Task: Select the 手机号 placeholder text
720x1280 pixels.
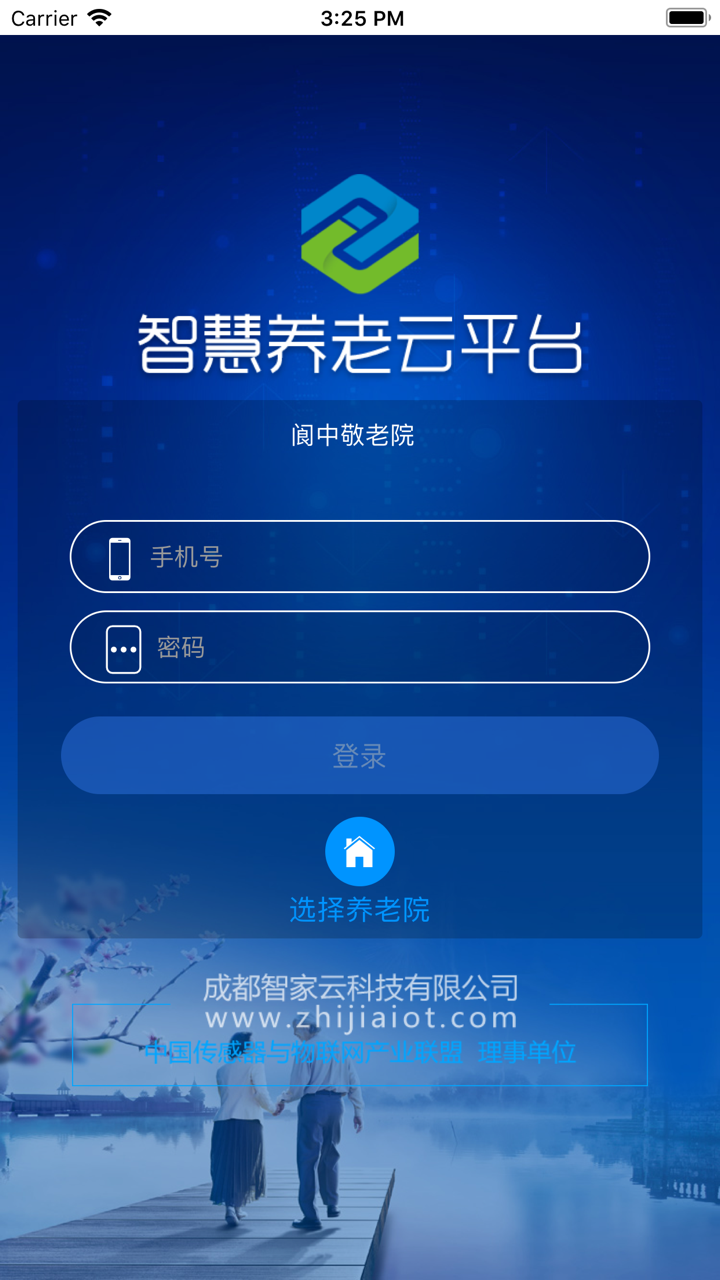Action: 185,557
